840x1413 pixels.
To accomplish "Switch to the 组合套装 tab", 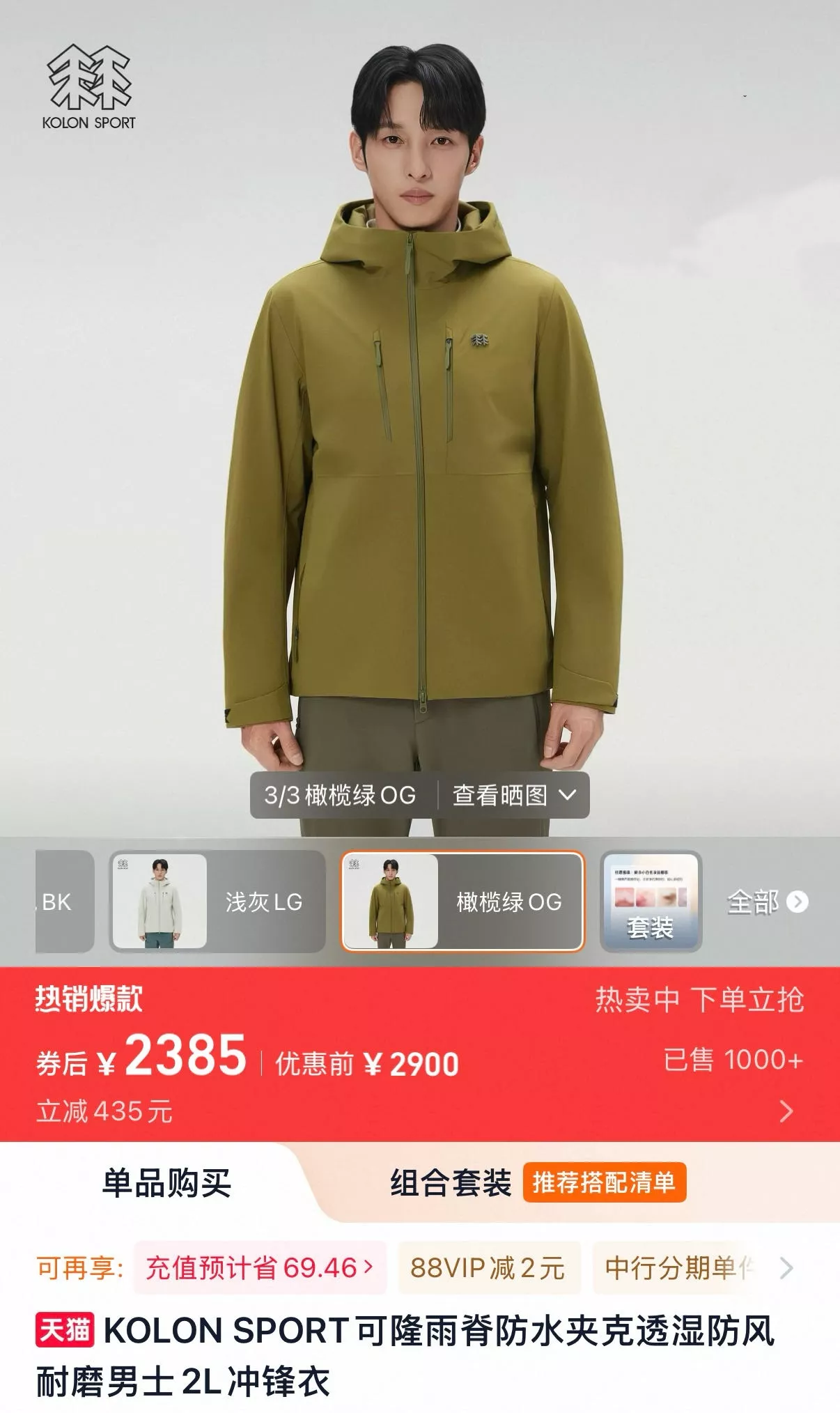I will [451, 1183].
